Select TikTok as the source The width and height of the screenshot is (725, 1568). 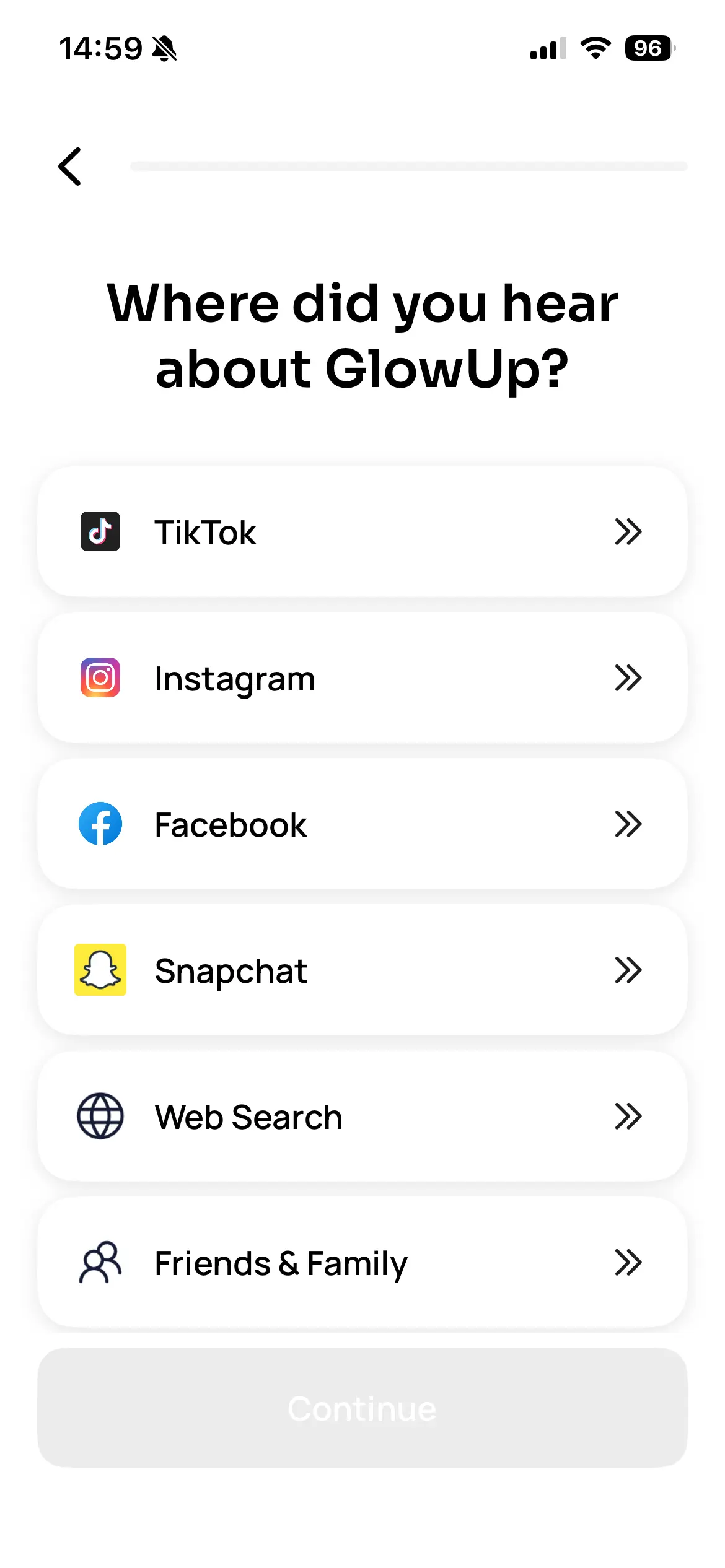pos(362,532)
